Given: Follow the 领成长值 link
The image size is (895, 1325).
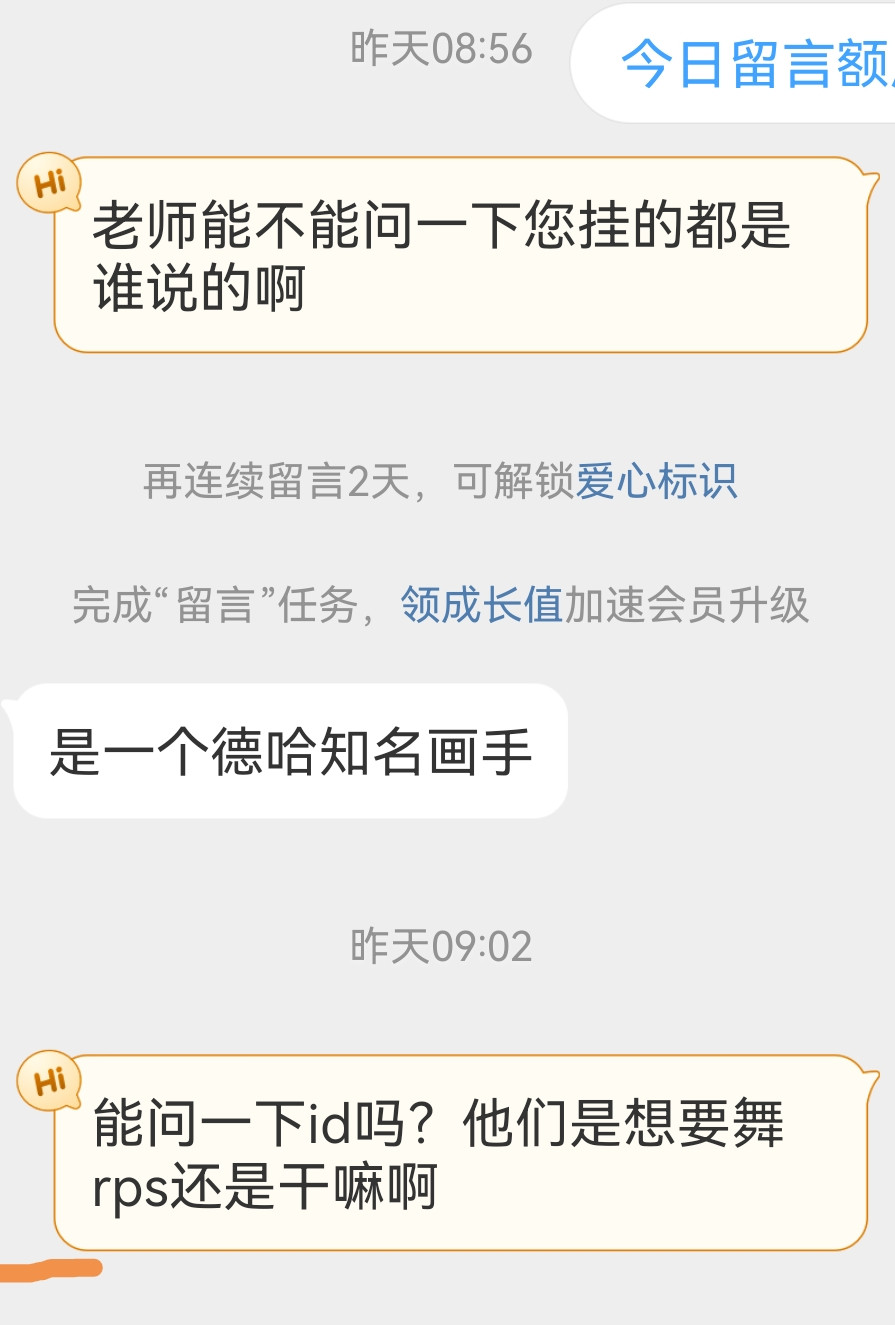Looking at the screenshot, I should pyautogui.click(x=482, y=605).
